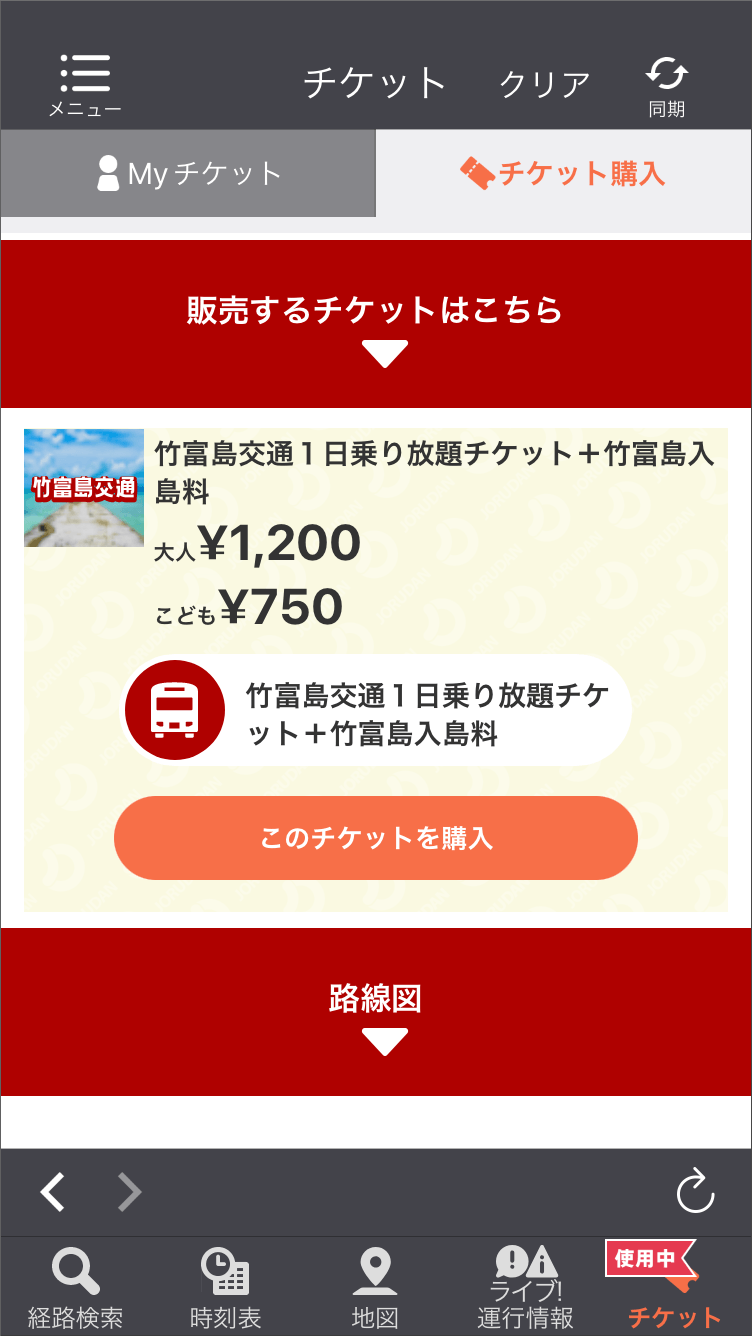
Task: Select the チケット購入 tab
Action: 564,174
